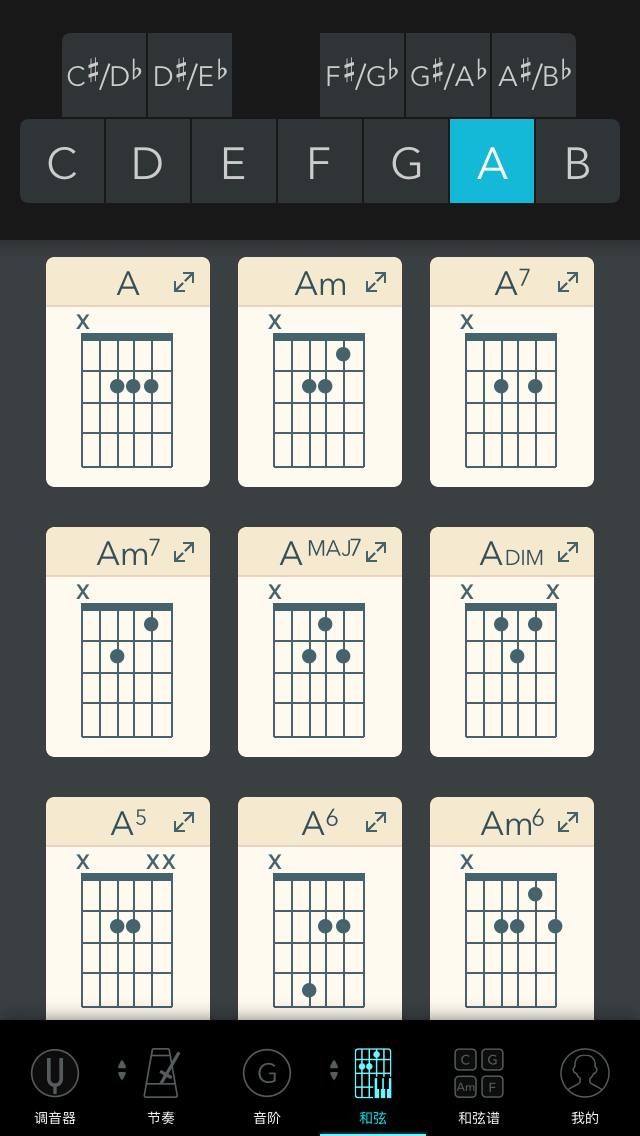The height and width of the screenshot is (1136, 640).
Task: Select the C♯/D♭ key
Action: coord(104,75)
